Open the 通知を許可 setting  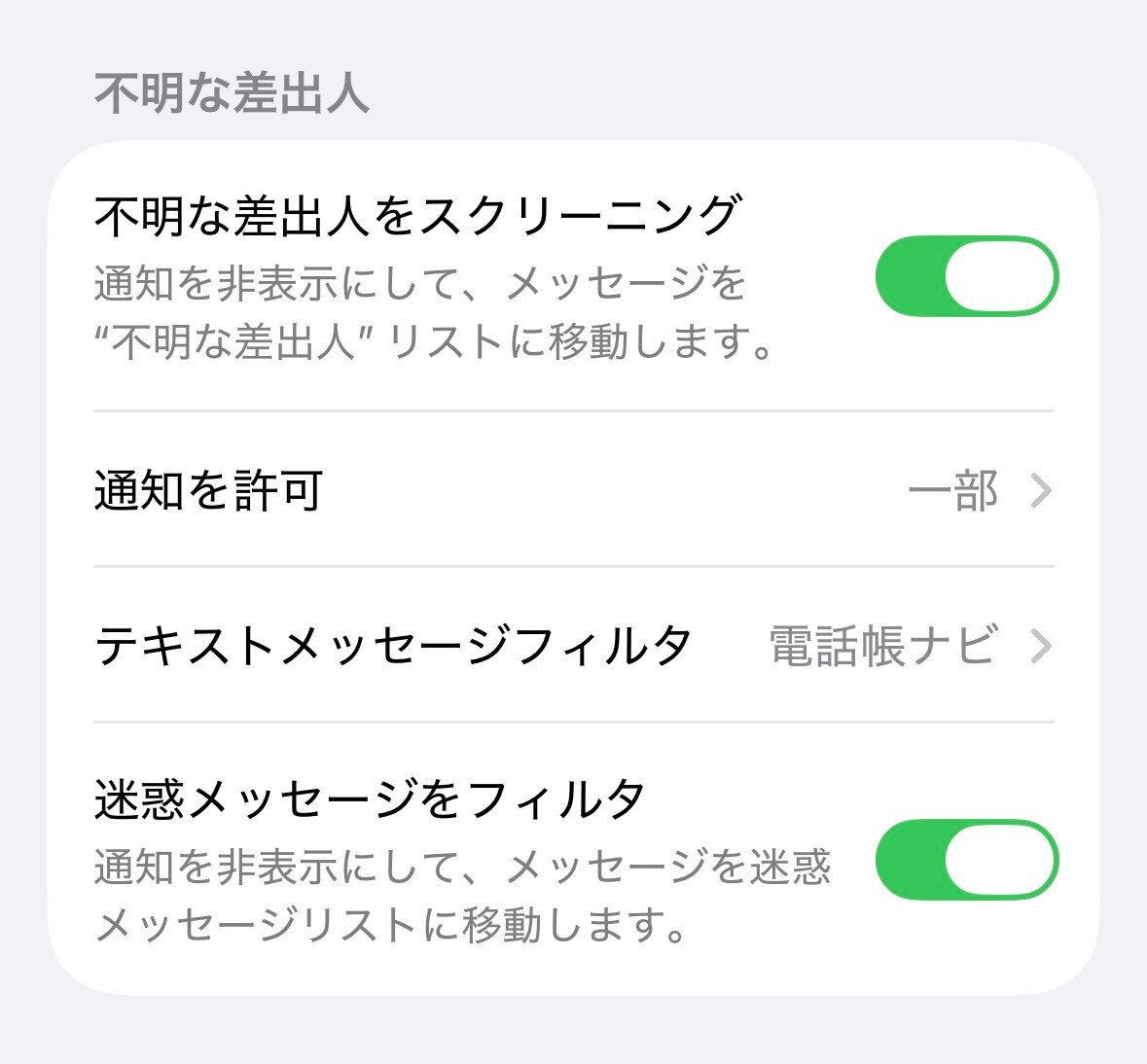coord(573,490)
